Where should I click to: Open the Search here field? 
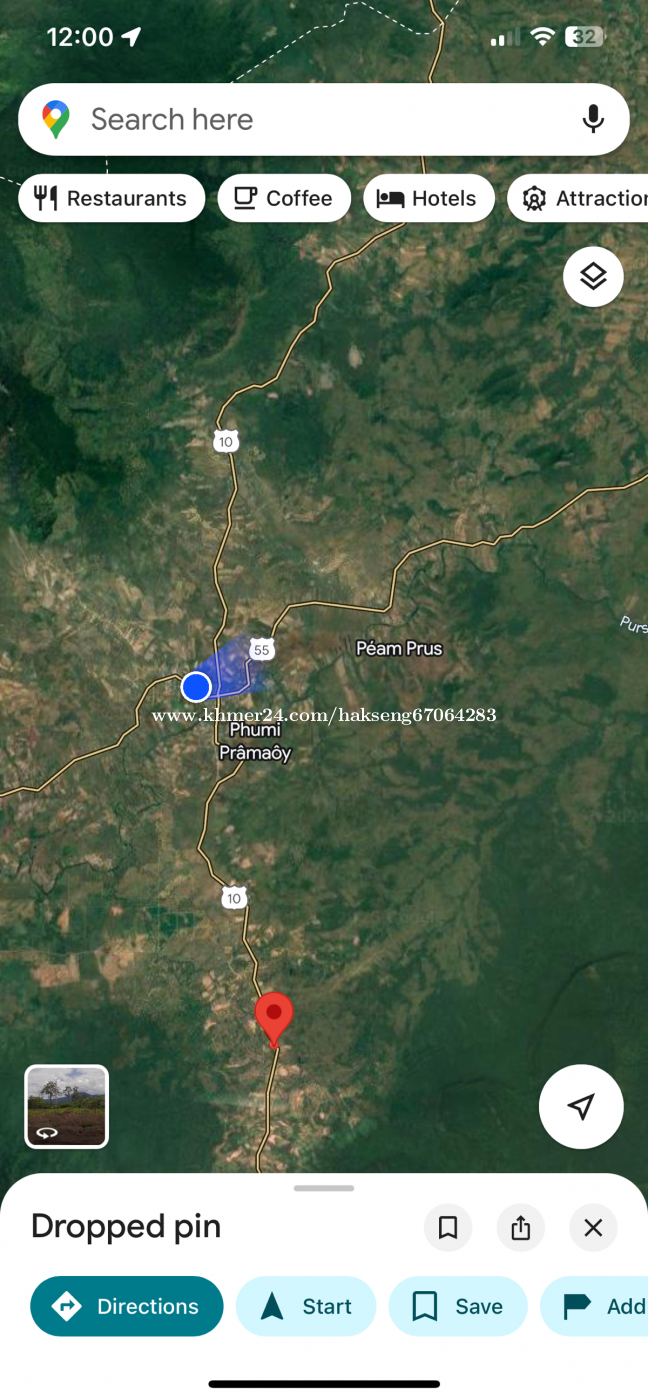(300, 120)
